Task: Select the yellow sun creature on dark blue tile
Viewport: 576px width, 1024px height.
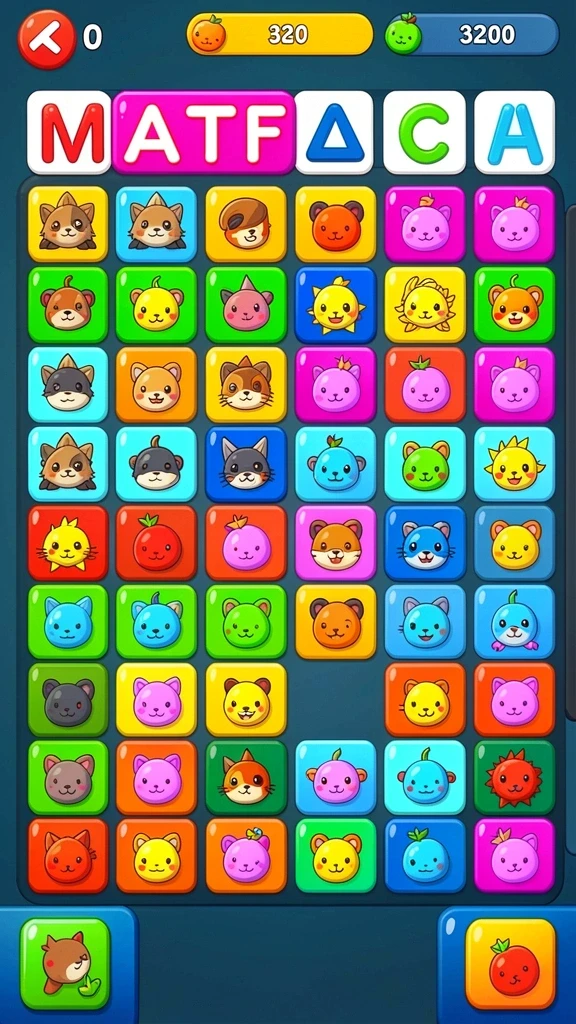Action: [x=336, y=305]
